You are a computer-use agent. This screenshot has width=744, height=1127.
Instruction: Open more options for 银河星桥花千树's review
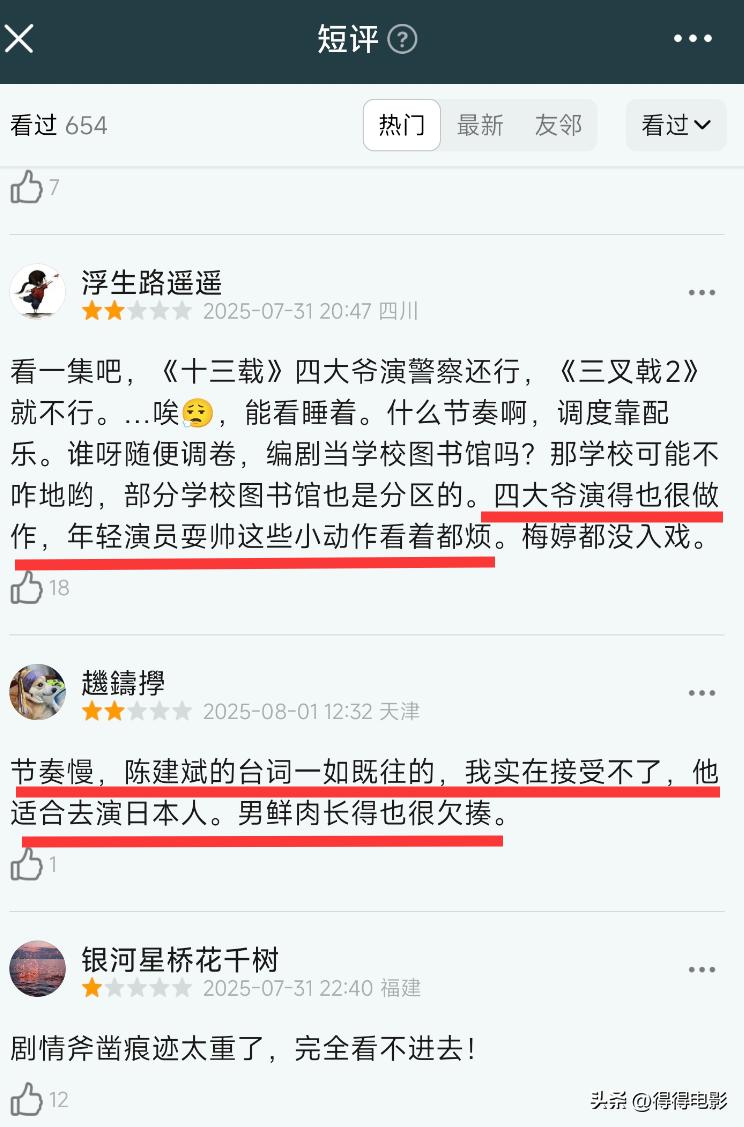point(701,970)
